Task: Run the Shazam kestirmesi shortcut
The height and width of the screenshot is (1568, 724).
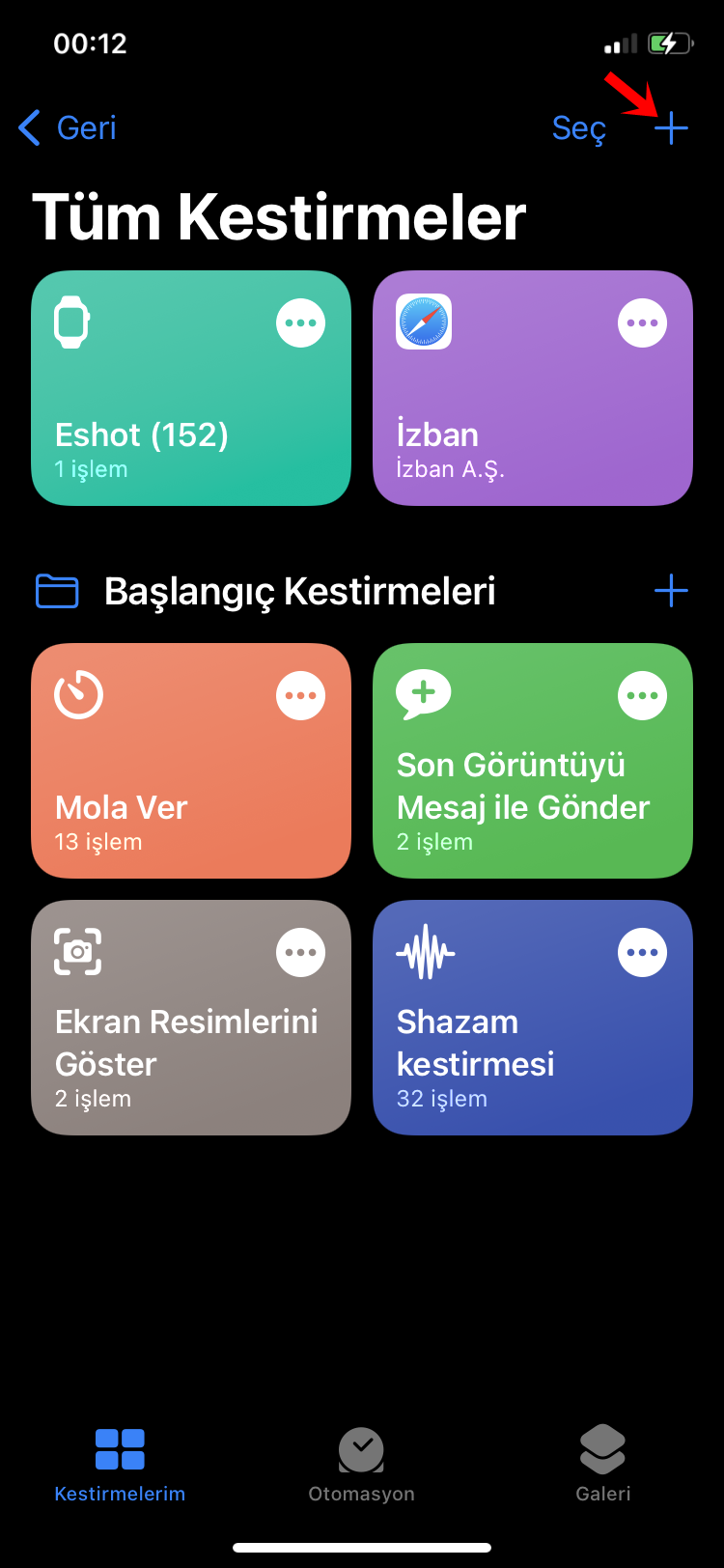Action: coord(533,1018)
